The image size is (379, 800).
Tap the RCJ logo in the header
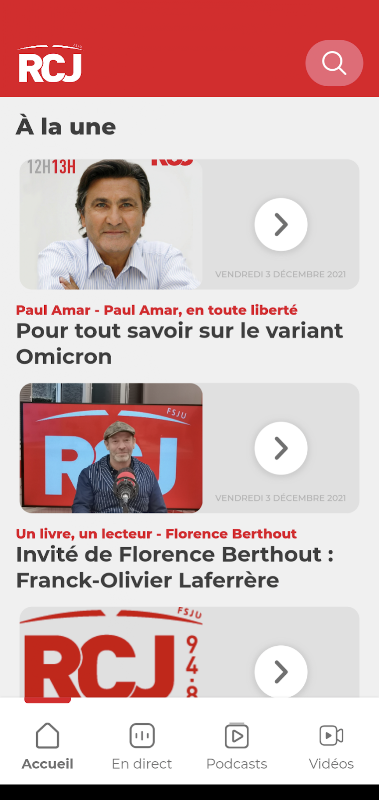[x=50, y=64]
